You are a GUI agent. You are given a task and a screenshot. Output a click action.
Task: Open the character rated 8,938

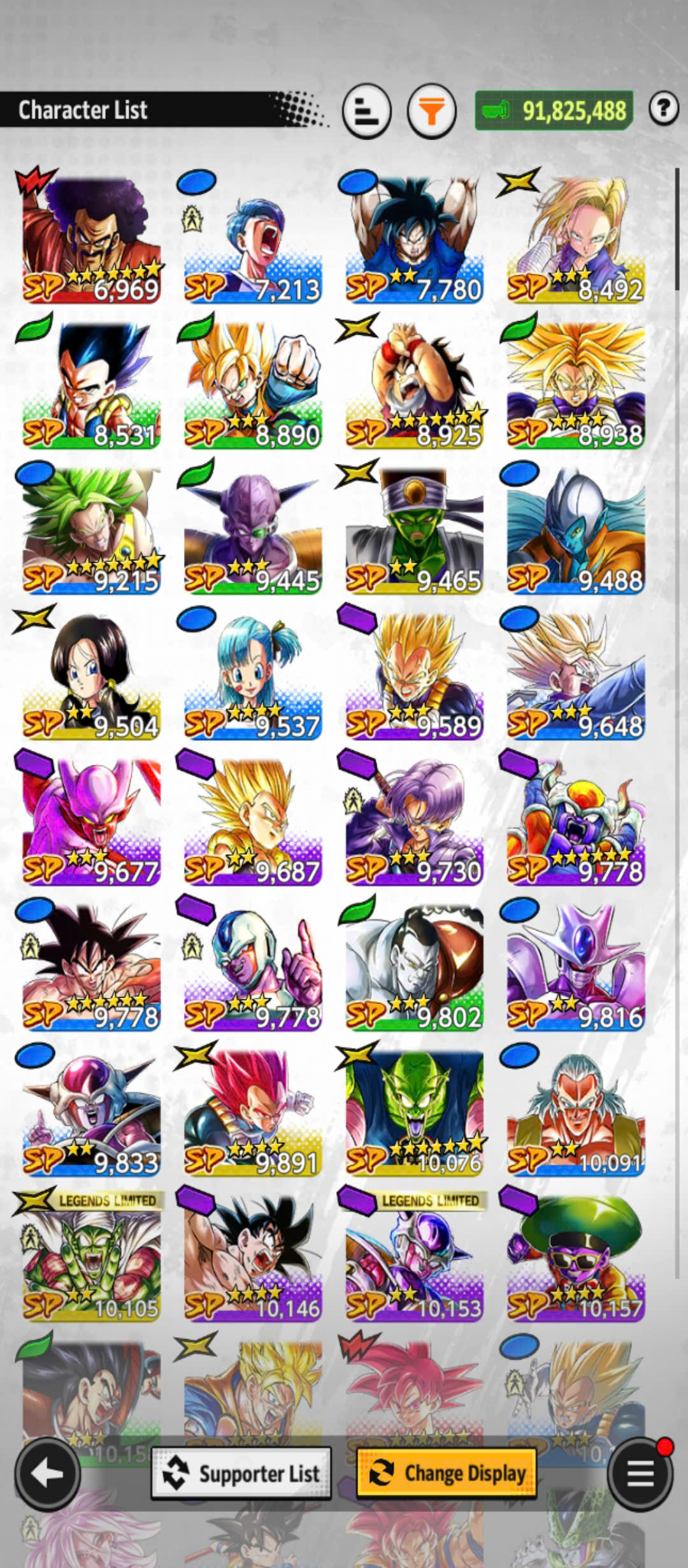point(576,384)
